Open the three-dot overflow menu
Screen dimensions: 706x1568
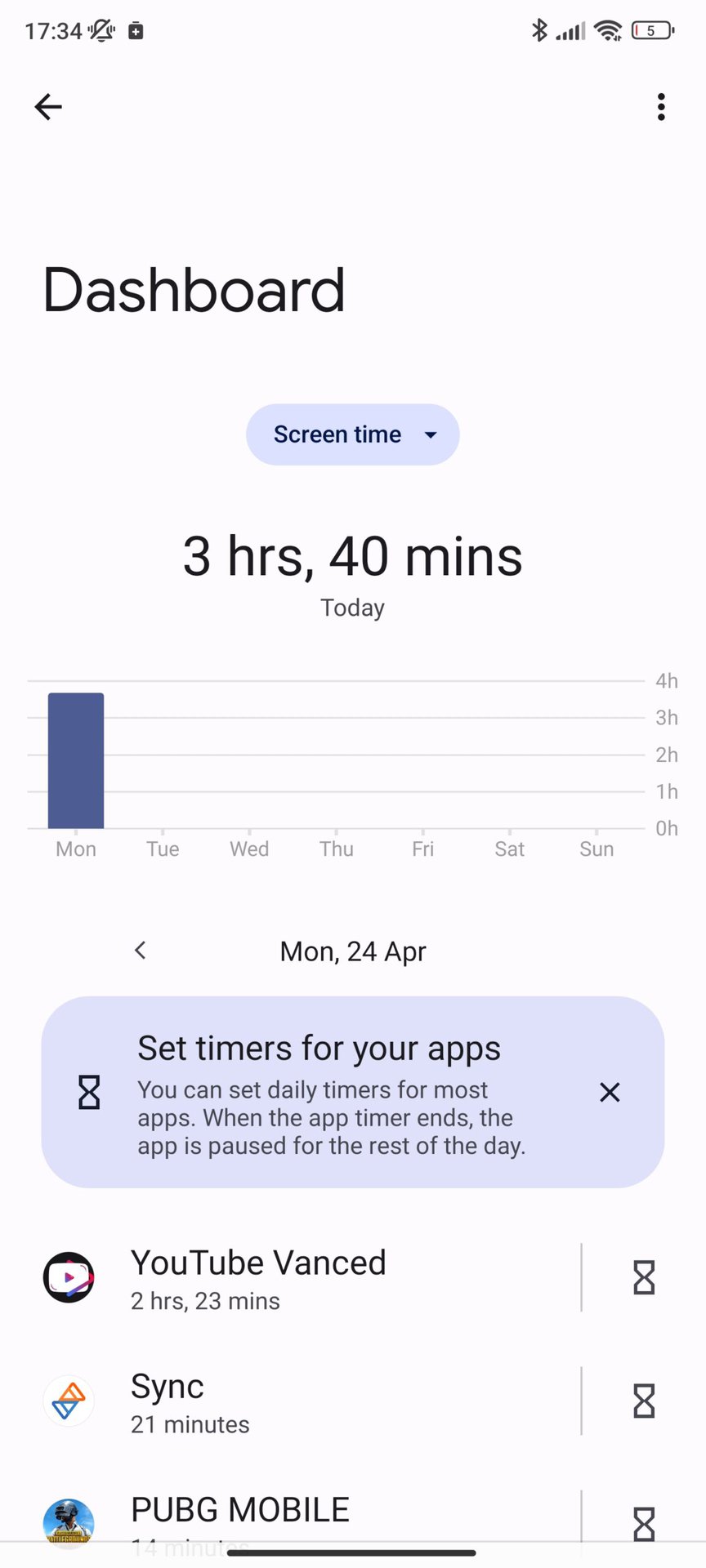(661, 106)
